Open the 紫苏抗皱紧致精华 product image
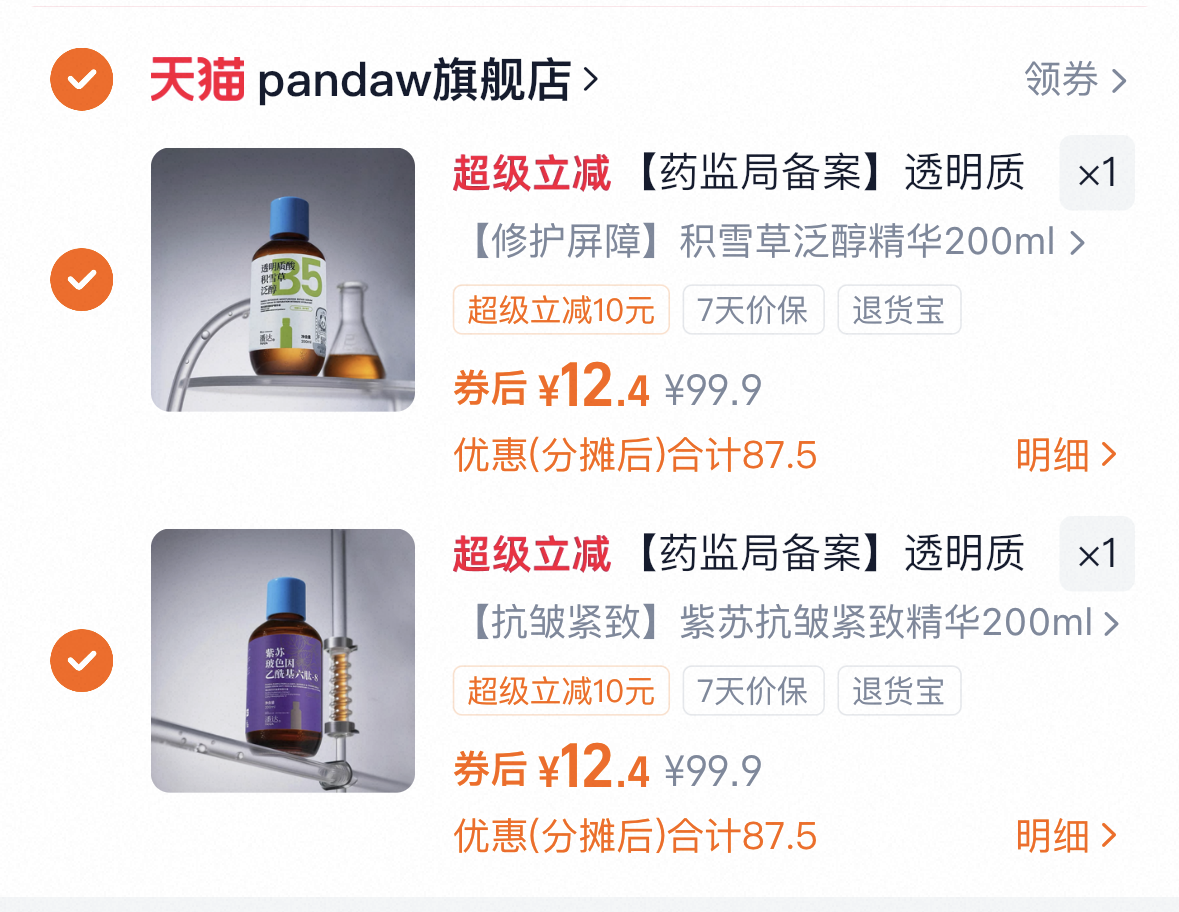This screenshot has height=912, width=1179. (283, 661)
